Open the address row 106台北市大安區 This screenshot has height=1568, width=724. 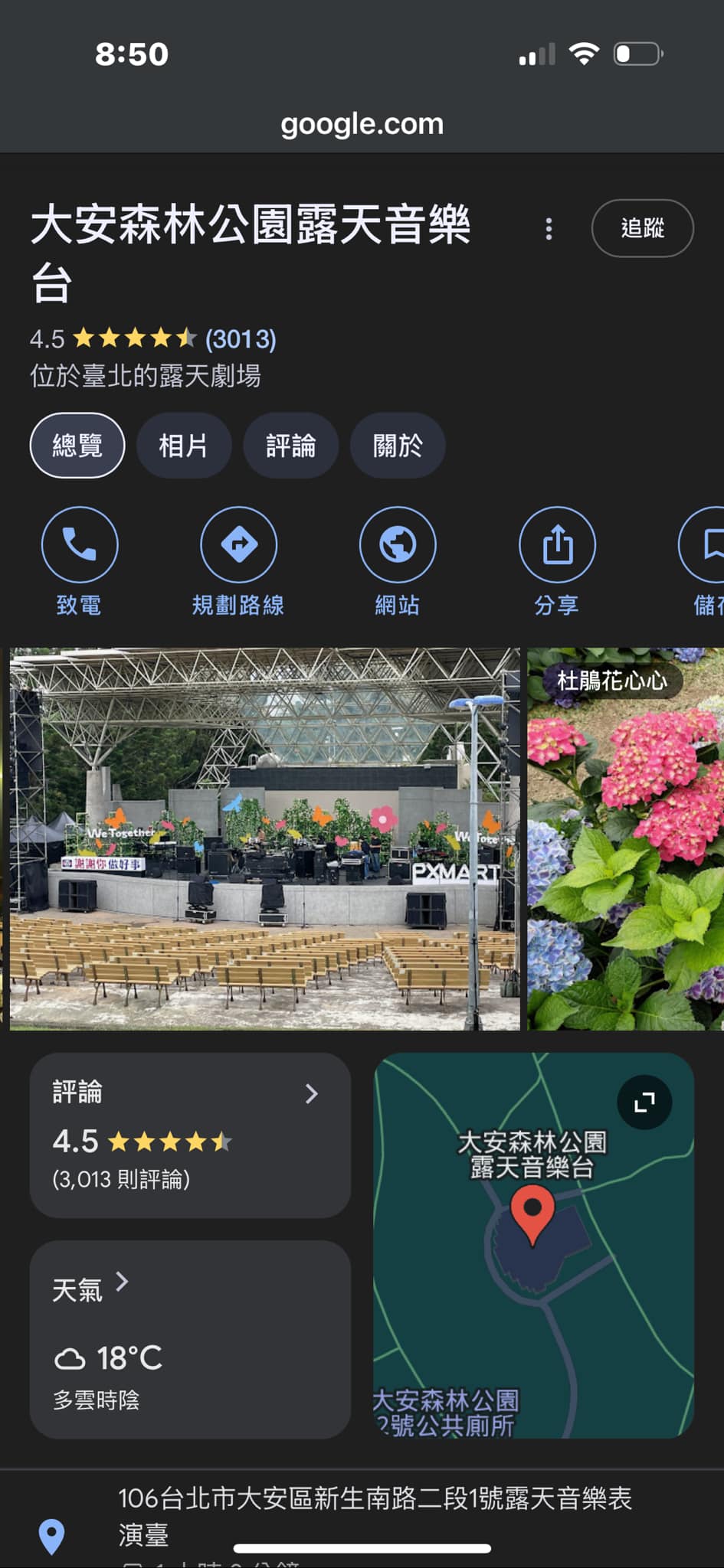pos(374,1516)
